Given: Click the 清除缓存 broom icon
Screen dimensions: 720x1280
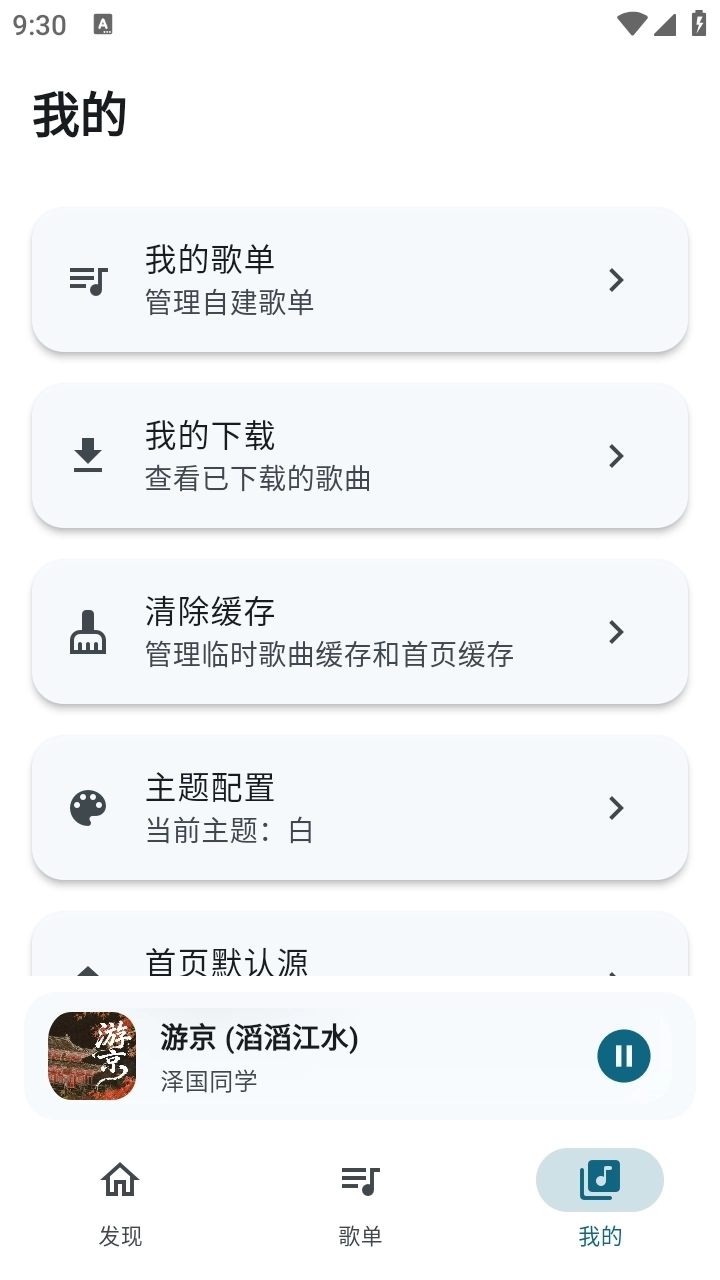Looking at the screenshot, I should 87,632.
